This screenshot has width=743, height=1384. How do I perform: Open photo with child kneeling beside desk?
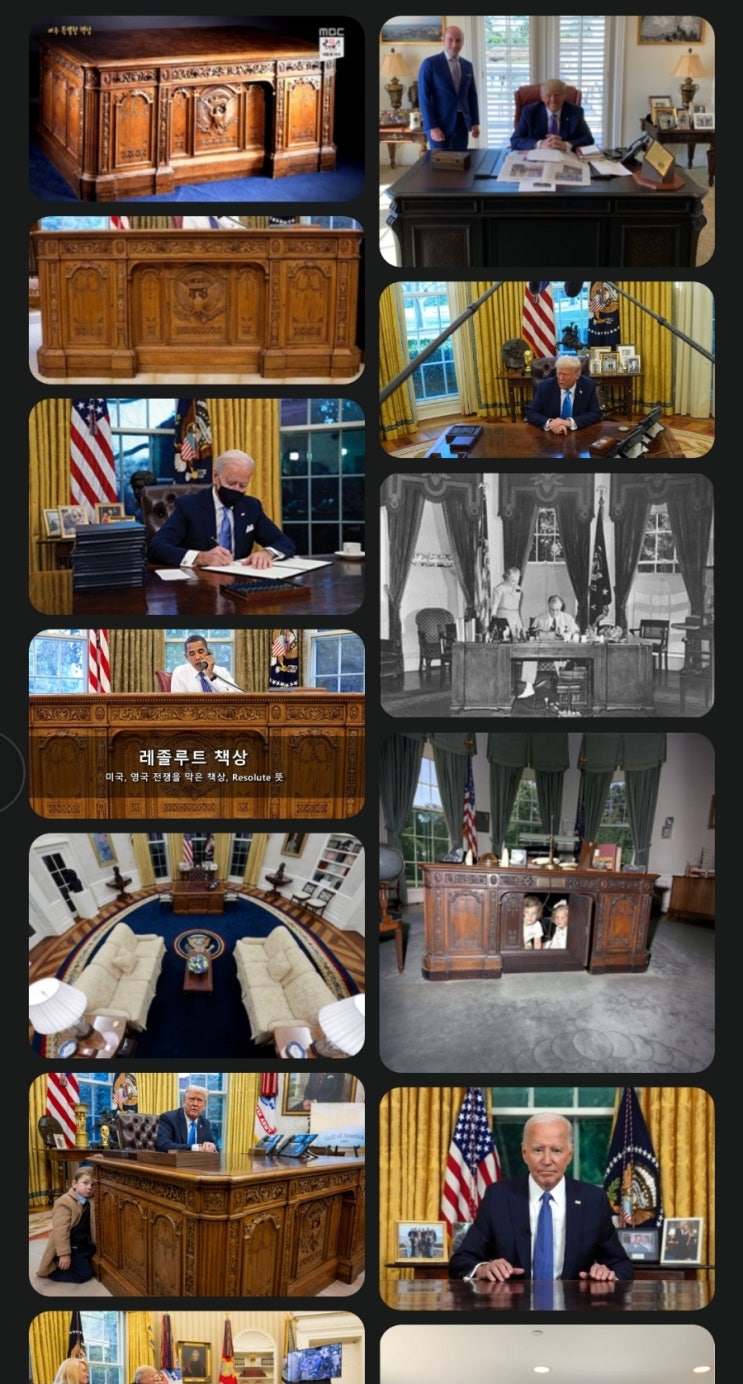tap(196, 1184)
